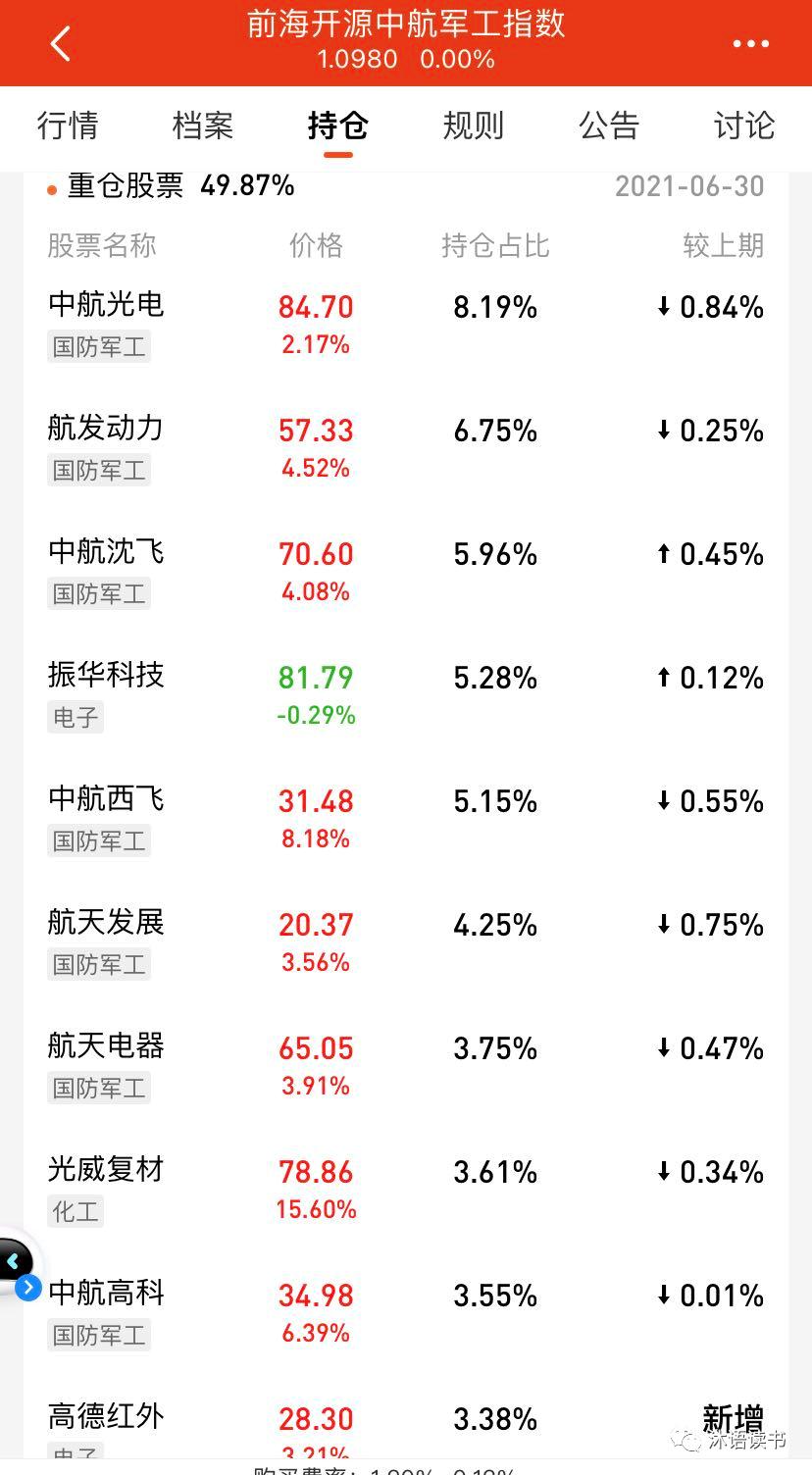This screenshot has height=1475, width=812.
Task: Open 中航光电 stock details
Action: click(x=105, y=306)
